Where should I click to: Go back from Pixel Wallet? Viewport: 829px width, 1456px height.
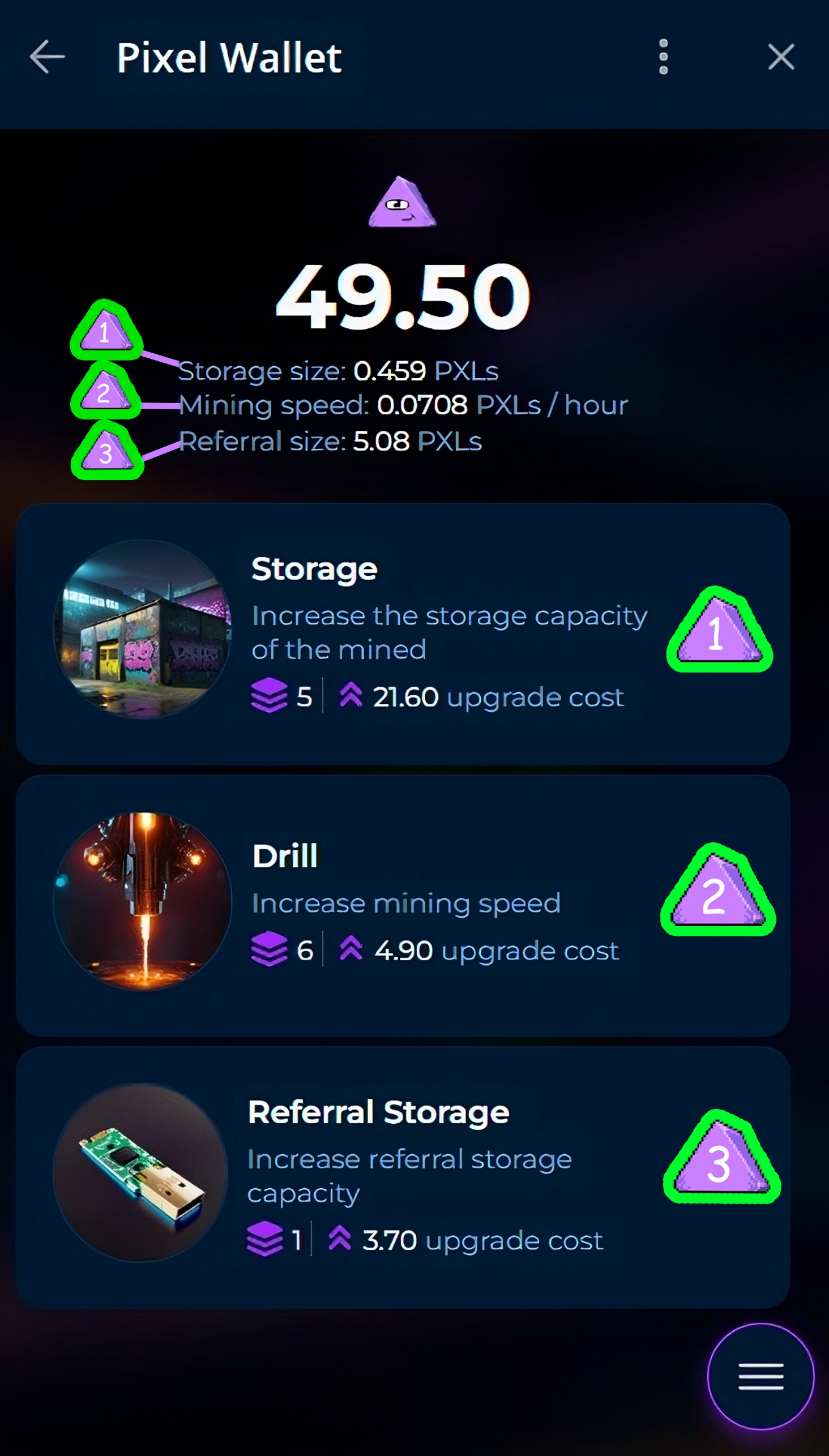coord(47,57)
